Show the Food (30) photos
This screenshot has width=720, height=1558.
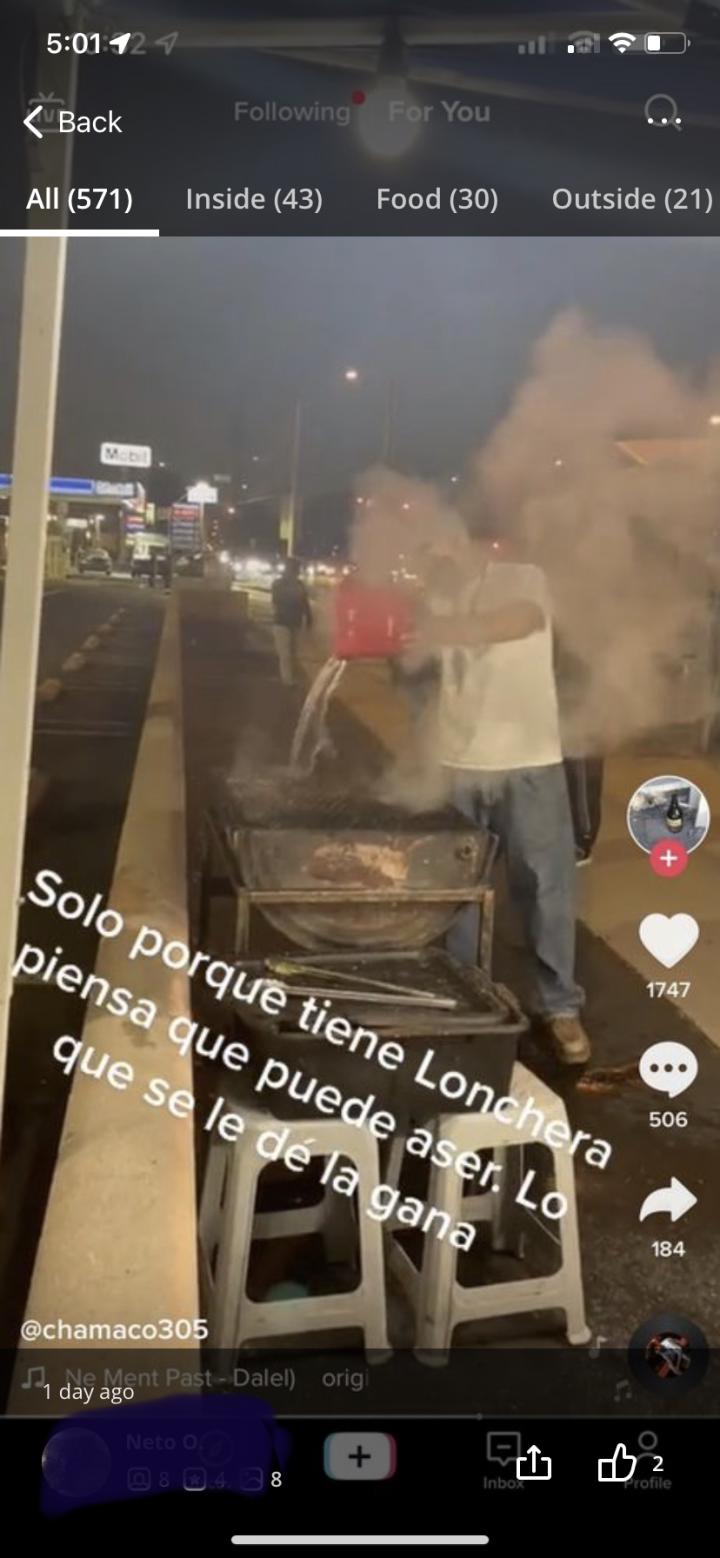(x=437, y=199)
